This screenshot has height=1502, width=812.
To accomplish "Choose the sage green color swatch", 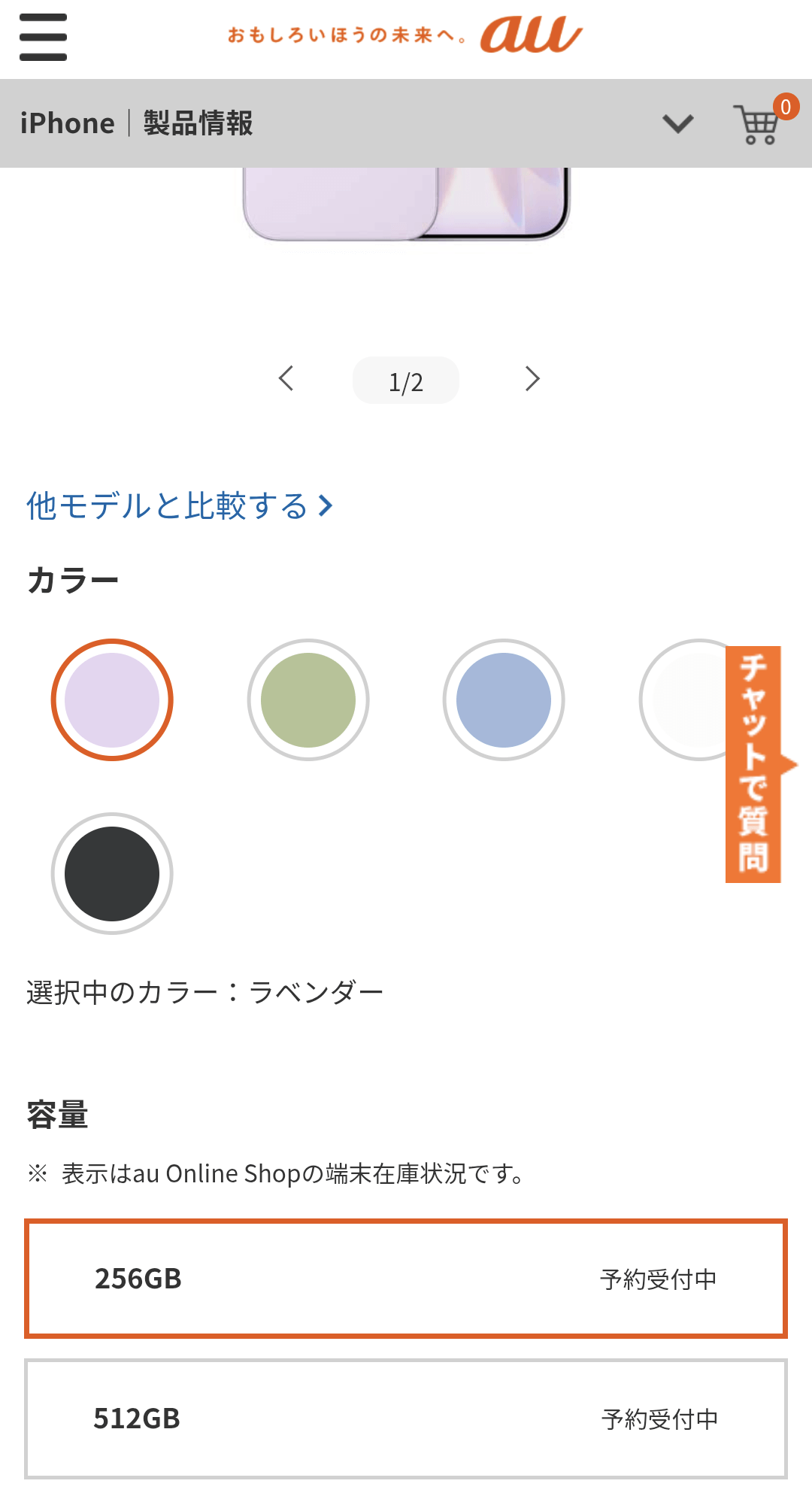I will click(308, 700).
